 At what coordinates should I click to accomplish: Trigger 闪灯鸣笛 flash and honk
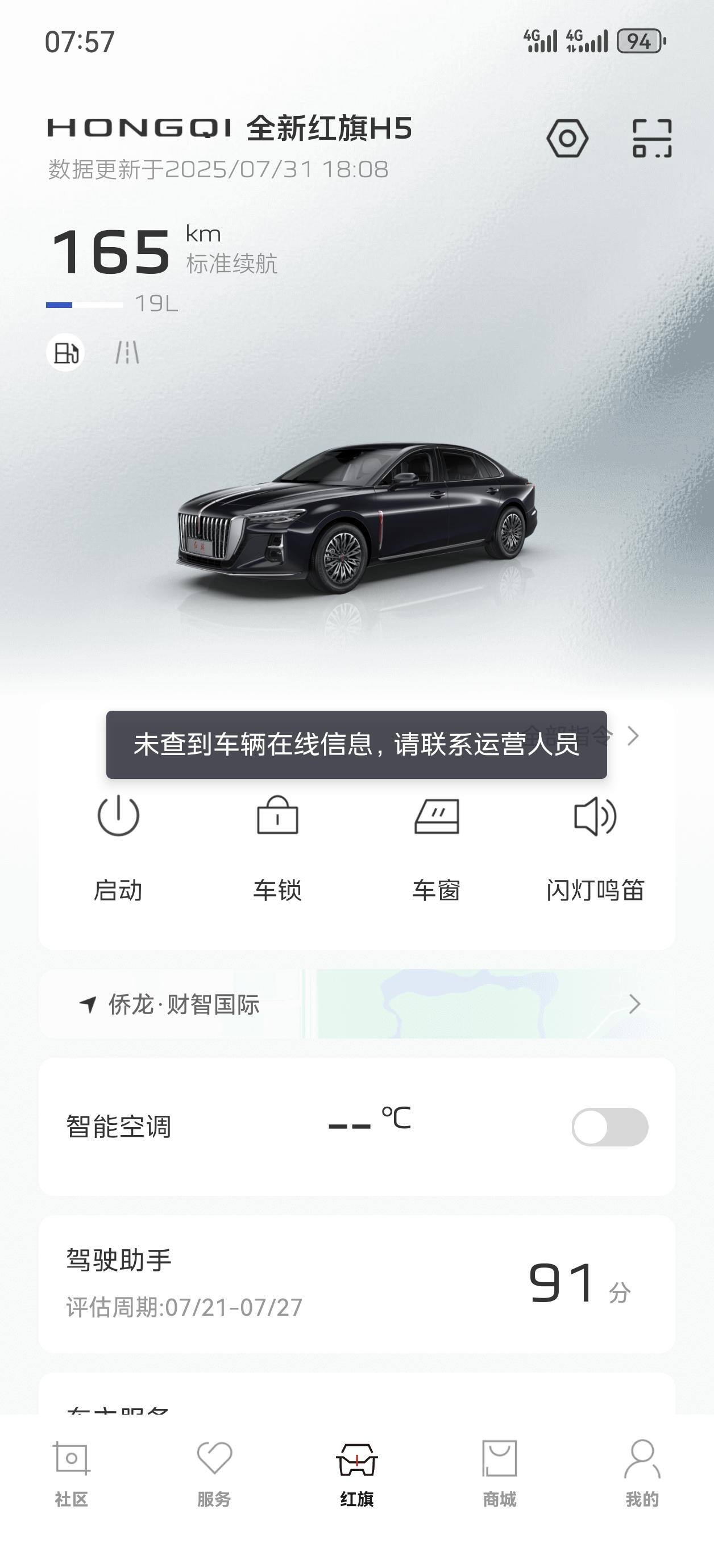coord(595,847)
